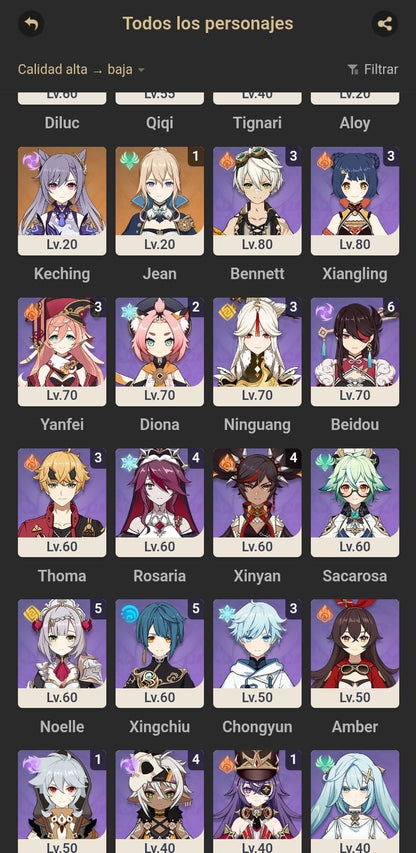The height and width of the screenshot is (853, 416).
Task: View the Xinyan character card
Action: coord(257,503)
